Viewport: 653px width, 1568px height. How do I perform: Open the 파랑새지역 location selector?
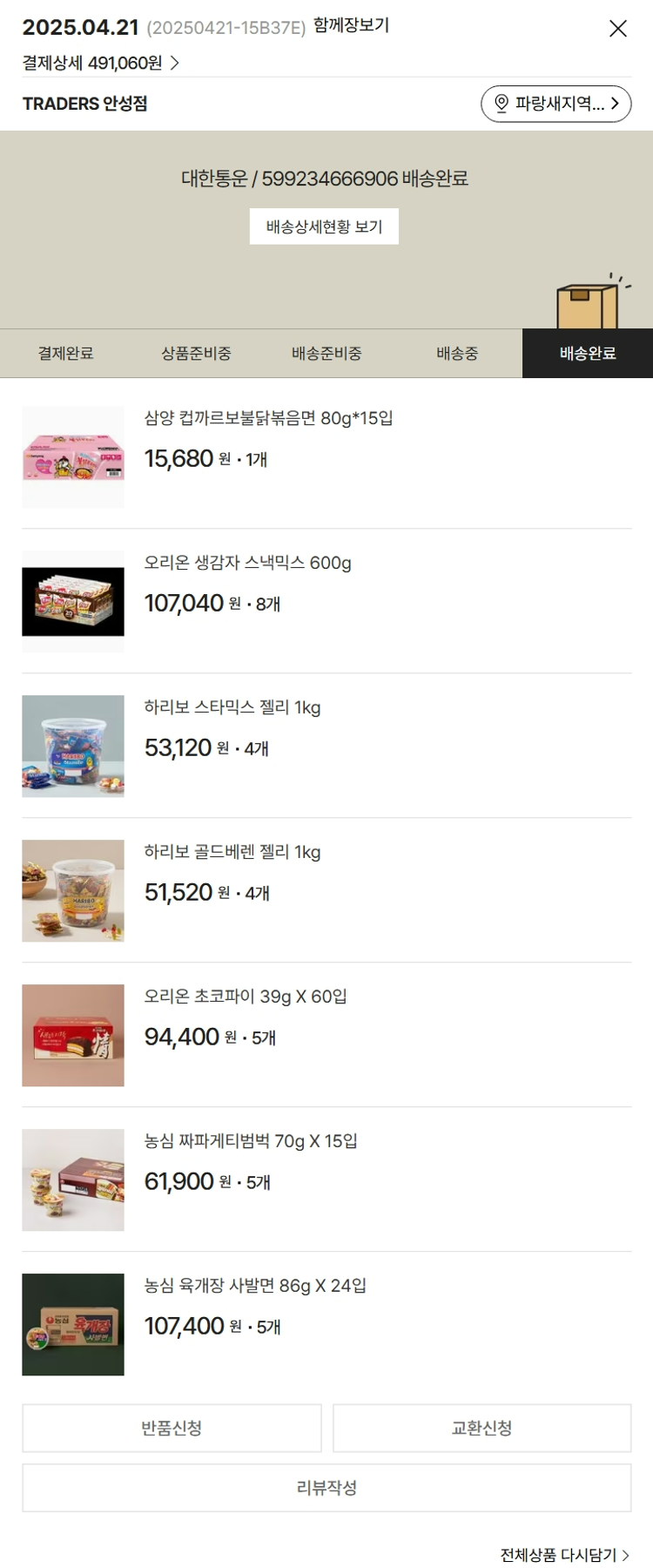pyautogui.click(x=555, y=104)
